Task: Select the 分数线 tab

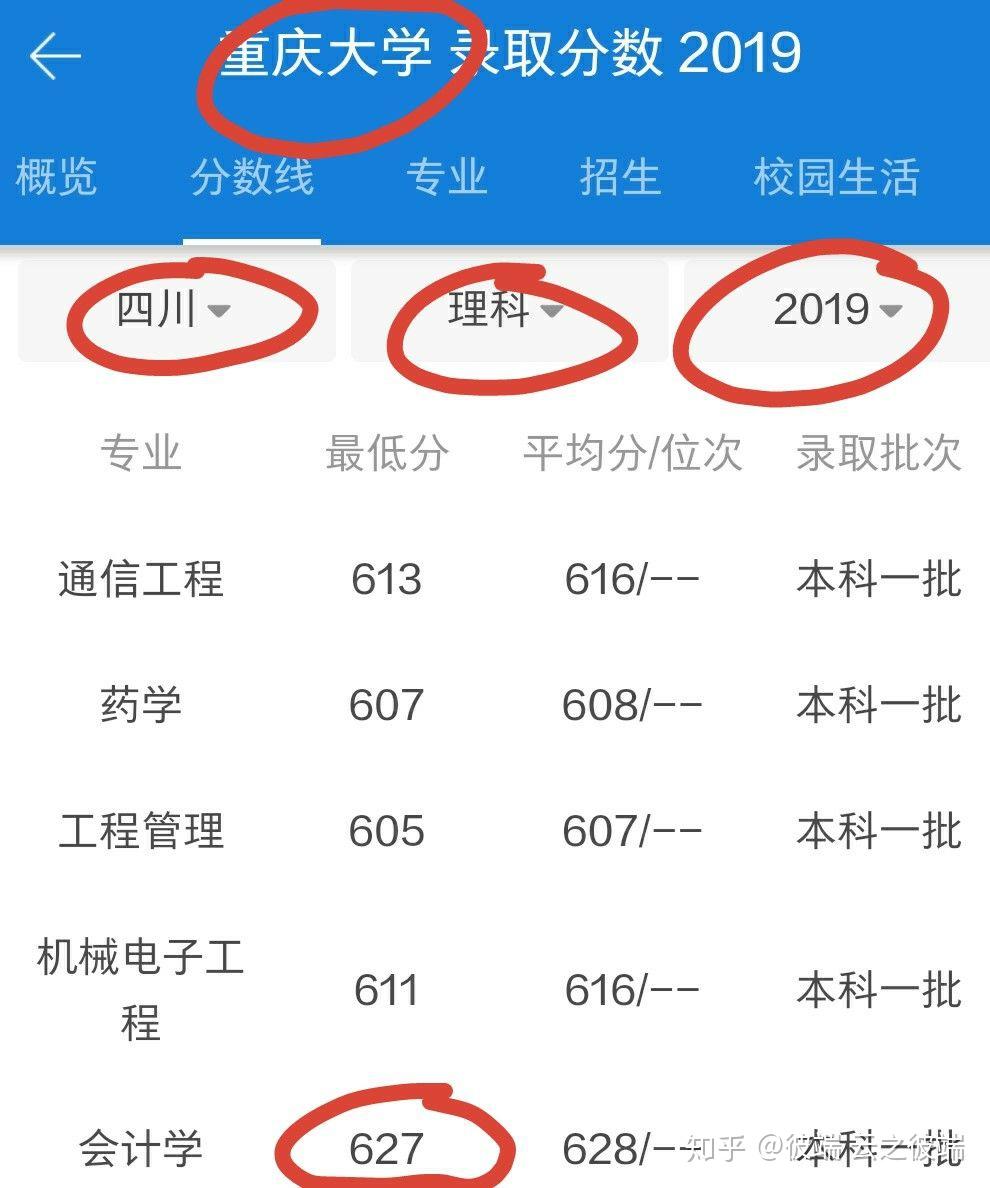Action: (252, 178)
